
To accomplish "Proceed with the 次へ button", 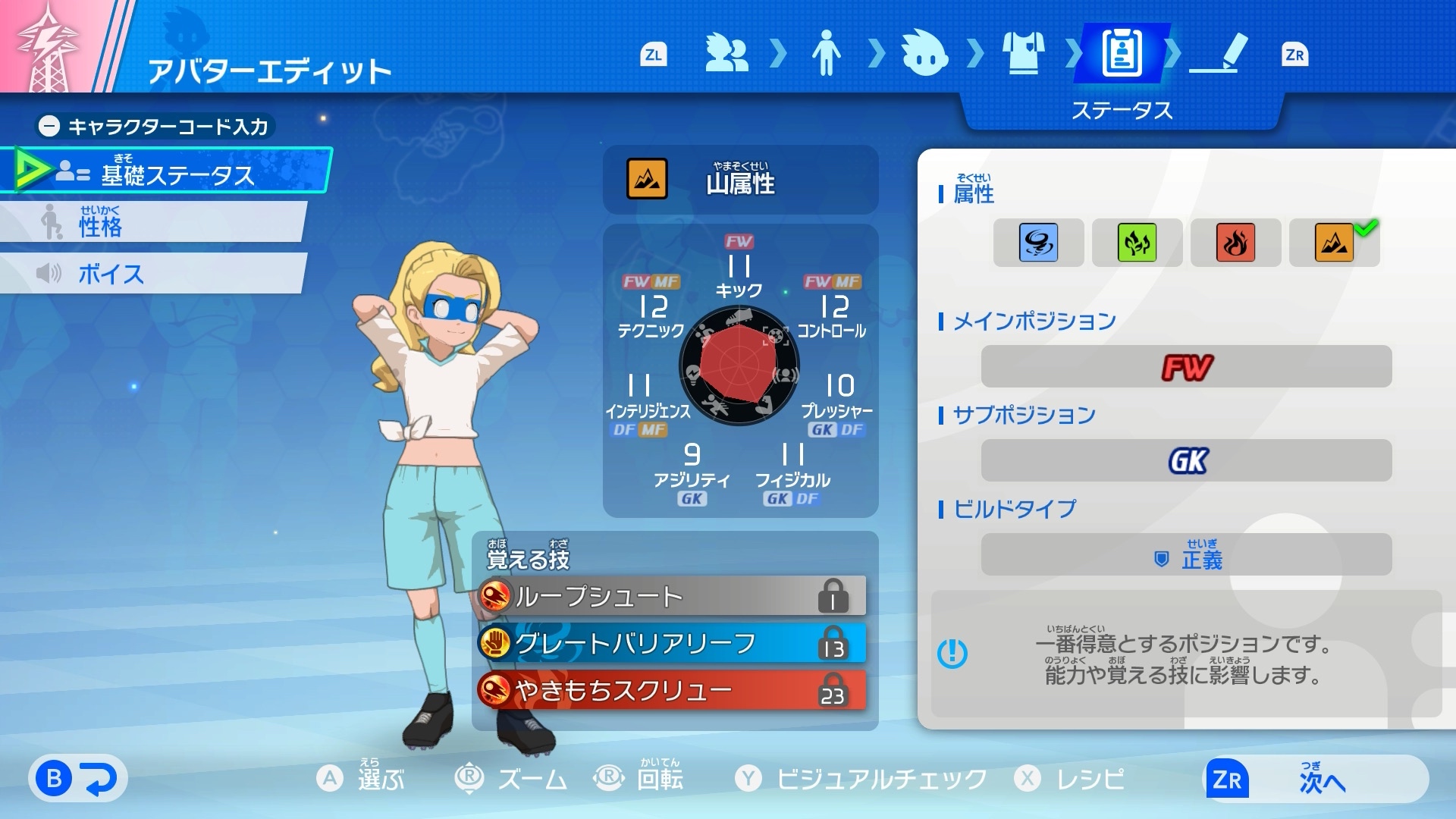I will point(1316,779).
